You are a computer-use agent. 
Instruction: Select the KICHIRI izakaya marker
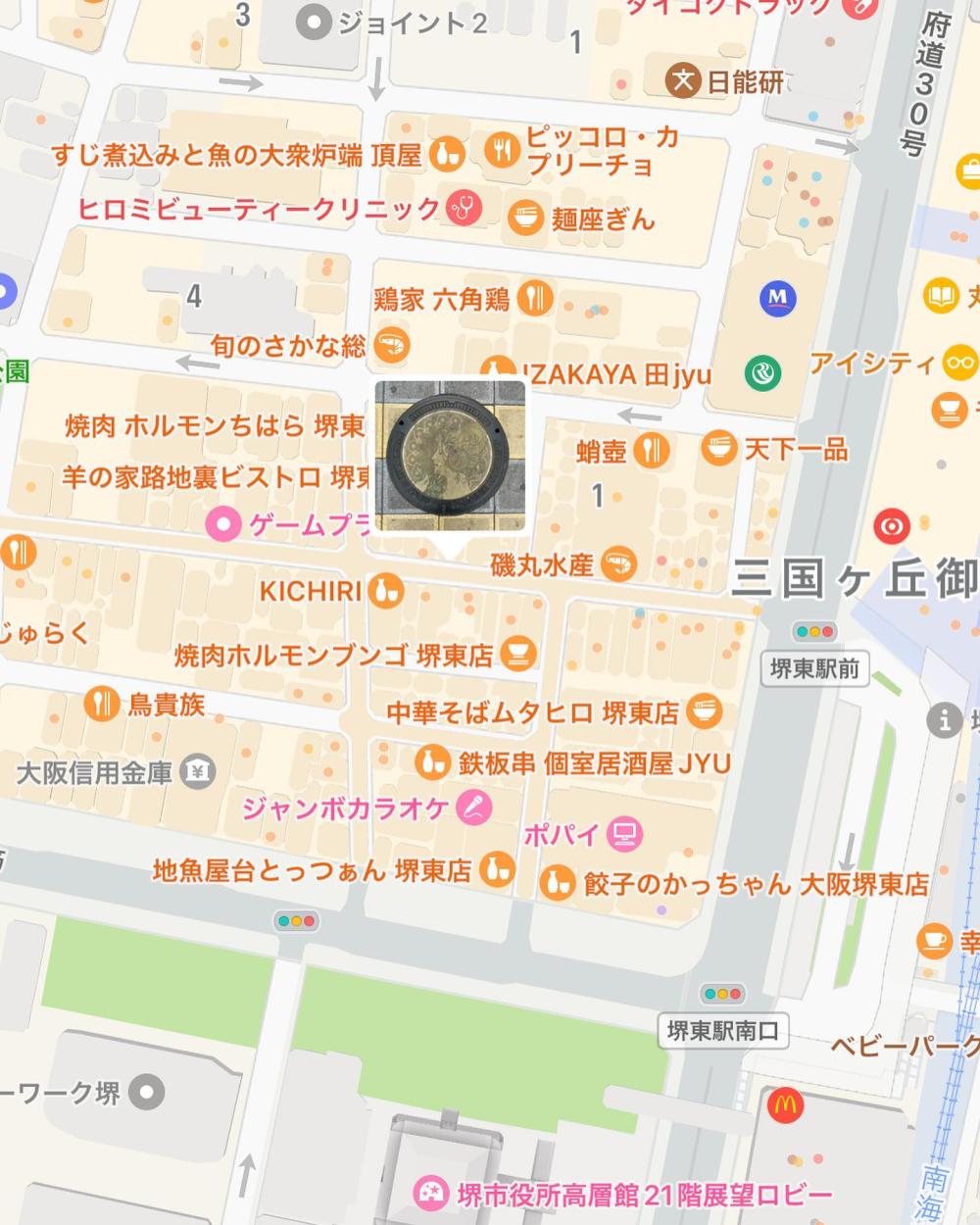pos(386,591)
